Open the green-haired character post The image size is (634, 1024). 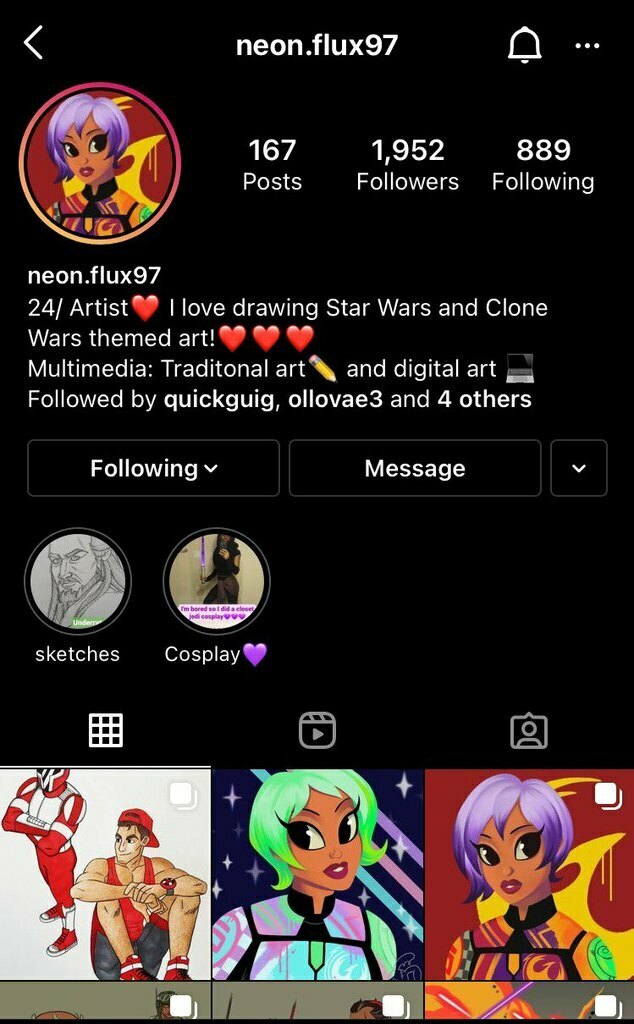click(317, 875)
